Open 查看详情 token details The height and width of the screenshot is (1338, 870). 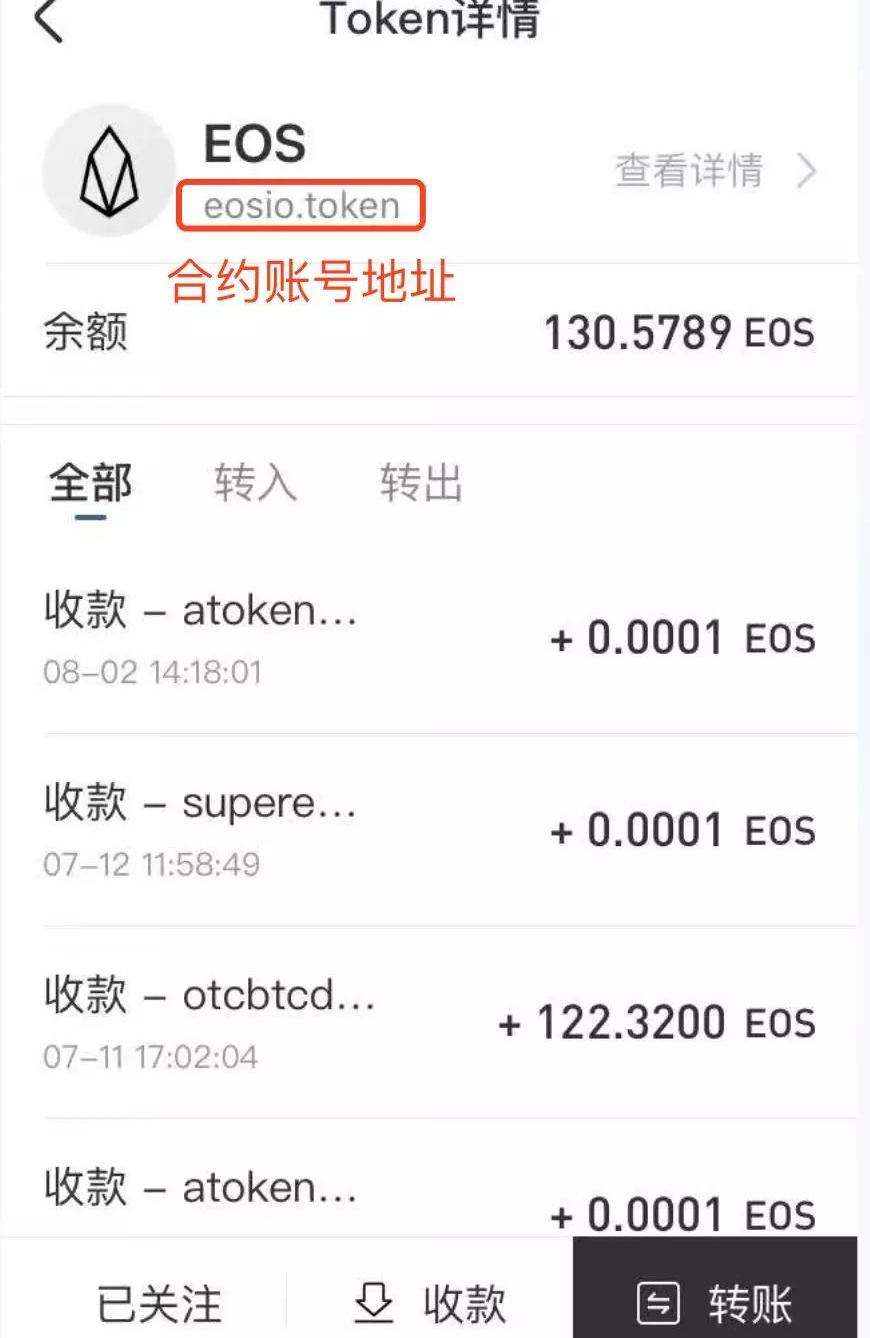pos(716,172)
